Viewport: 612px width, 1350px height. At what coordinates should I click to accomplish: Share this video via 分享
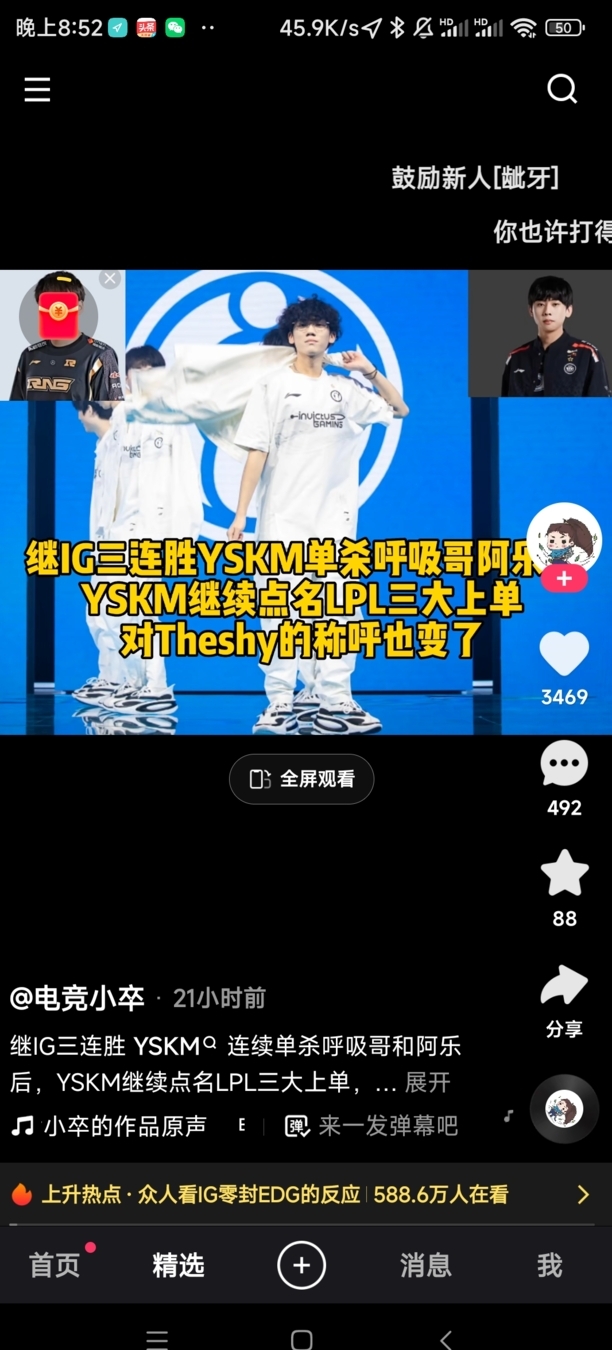click(x=564, y=988)
